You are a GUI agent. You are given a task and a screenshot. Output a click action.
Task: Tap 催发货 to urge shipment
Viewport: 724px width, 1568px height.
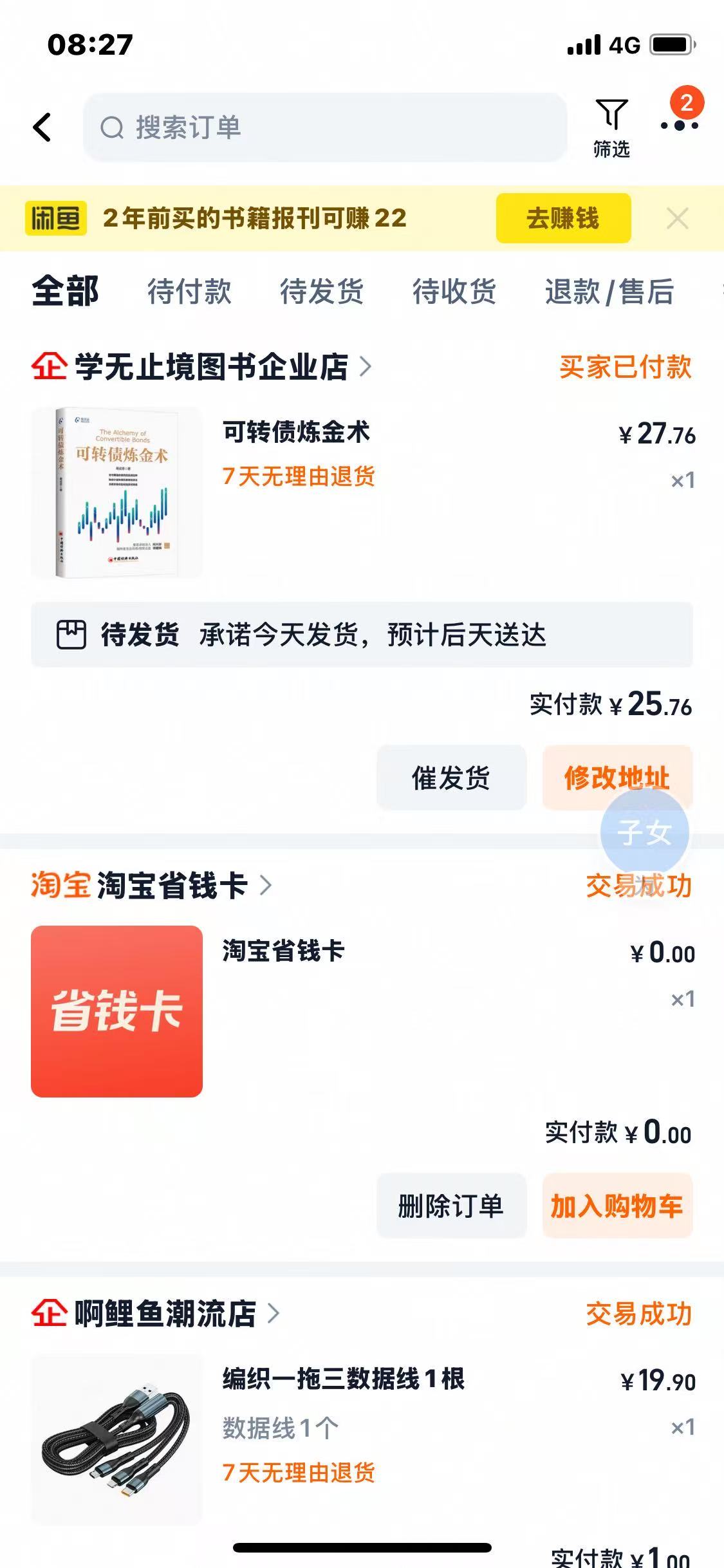click(x=451, y=778)
